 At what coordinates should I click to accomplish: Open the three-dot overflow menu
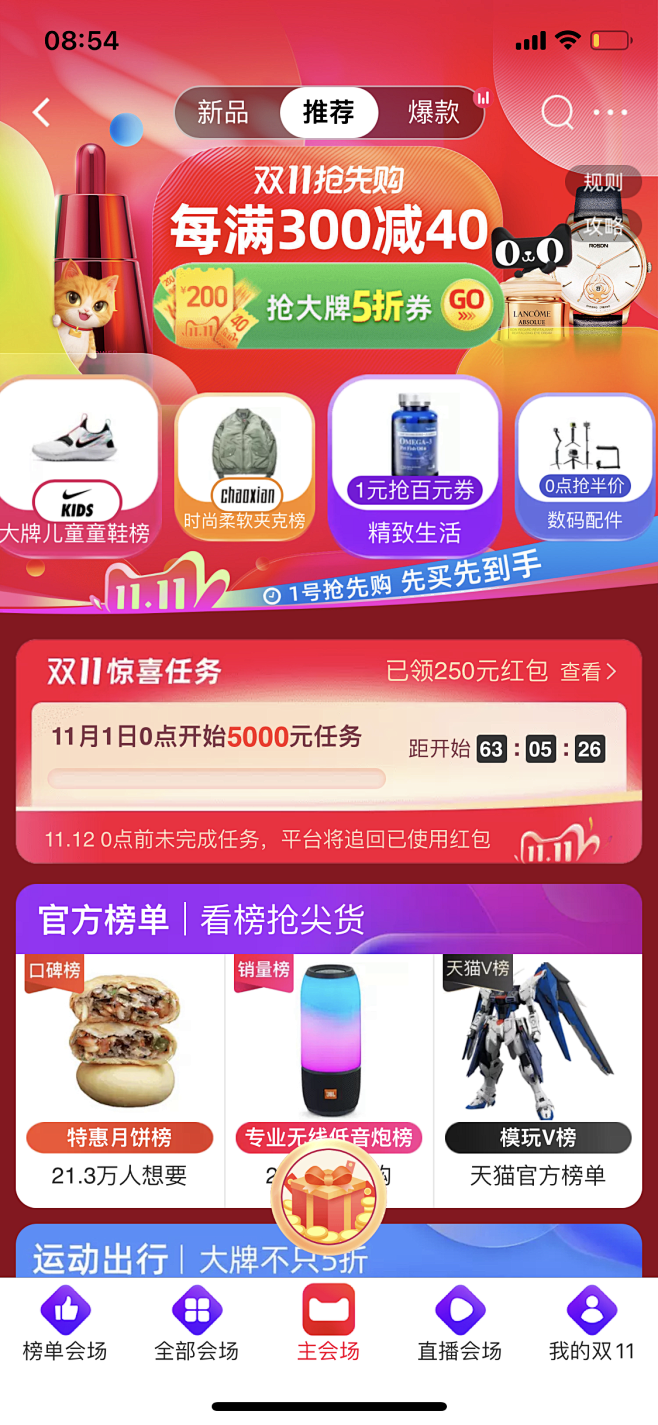610,112
